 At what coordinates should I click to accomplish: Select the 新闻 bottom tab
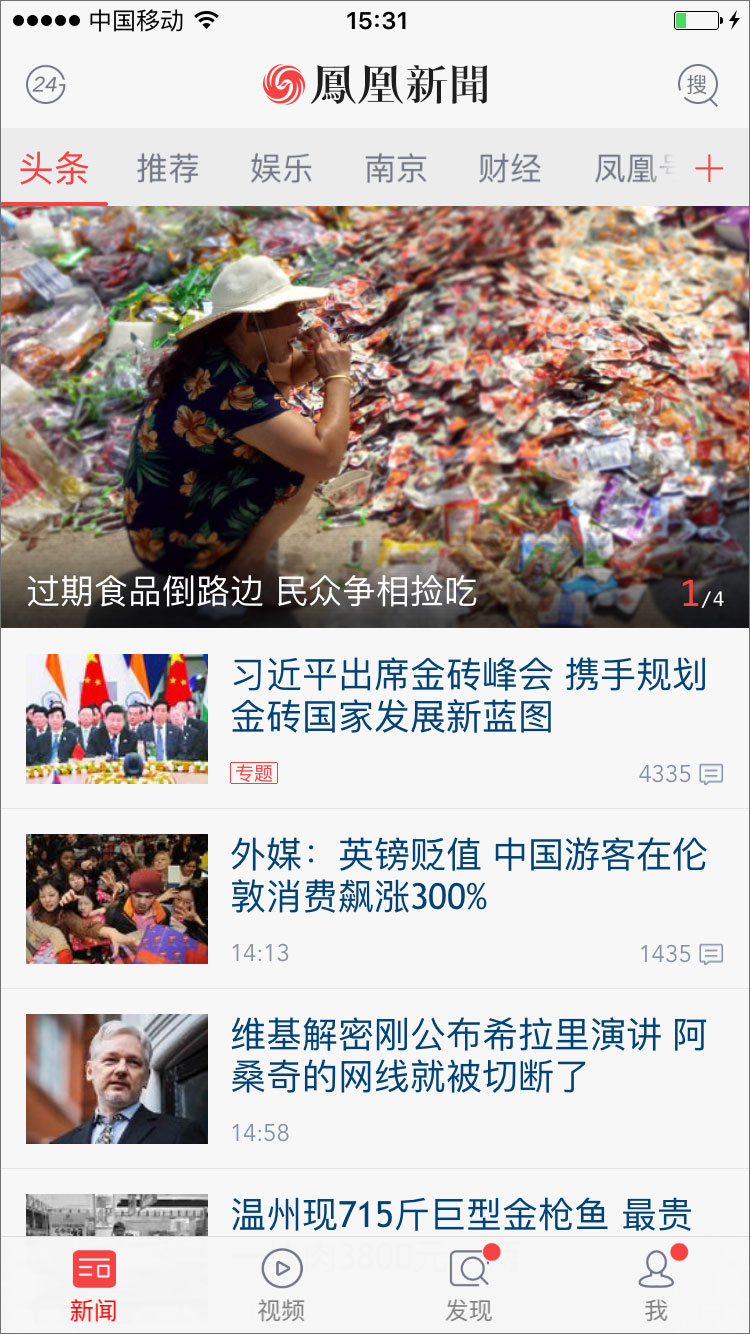pos(94,1285)
